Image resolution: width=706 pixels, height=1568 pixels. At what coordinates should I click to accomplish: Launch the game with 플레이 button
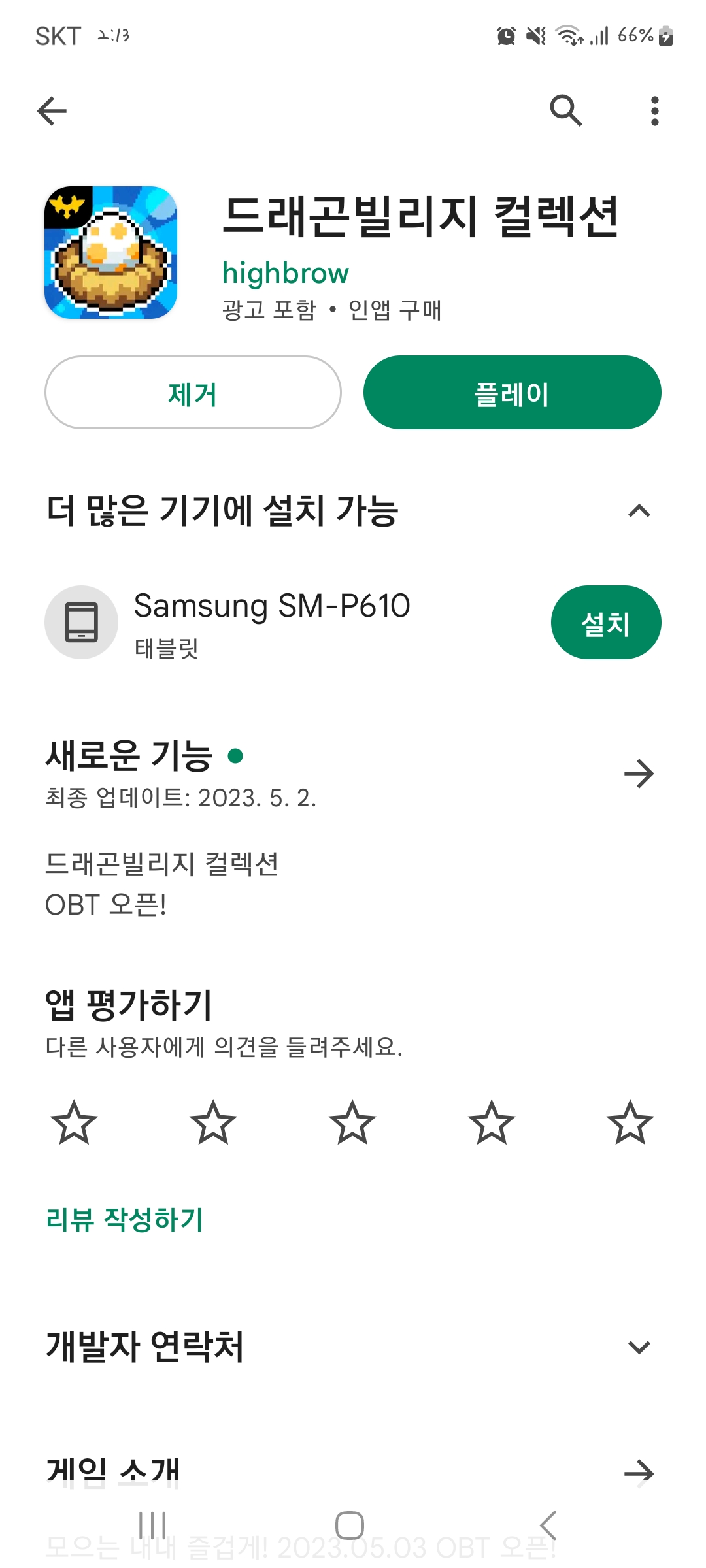[x=513, y=393]
